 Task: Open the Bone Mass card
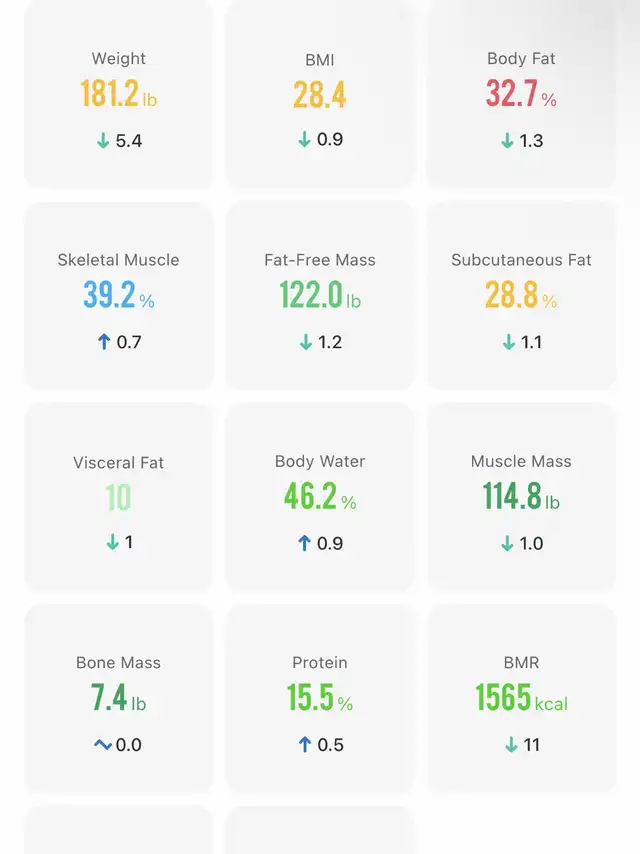[118, 699]
